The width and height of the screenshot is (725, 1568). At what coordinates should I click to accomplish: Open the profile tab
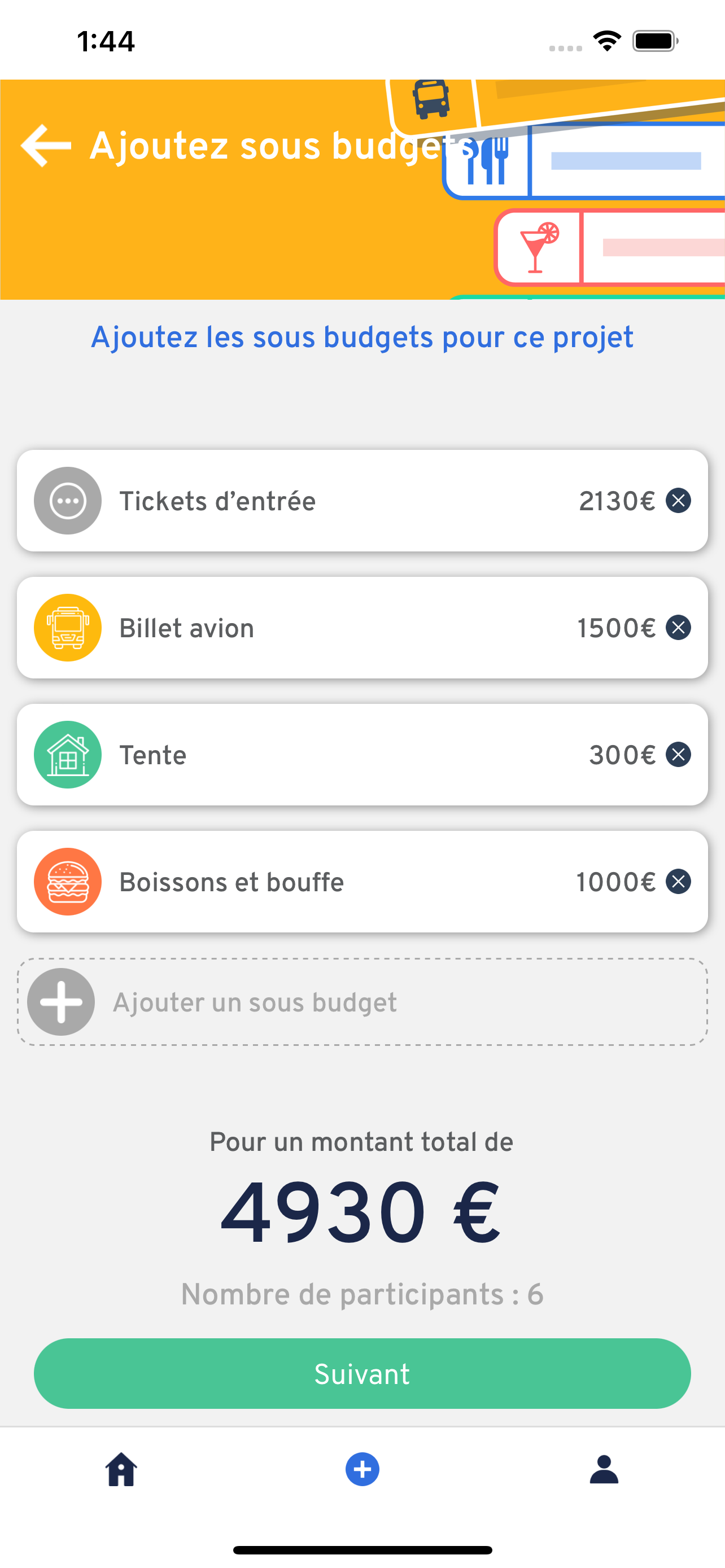pyautogui.click(x=604, y=1469)
